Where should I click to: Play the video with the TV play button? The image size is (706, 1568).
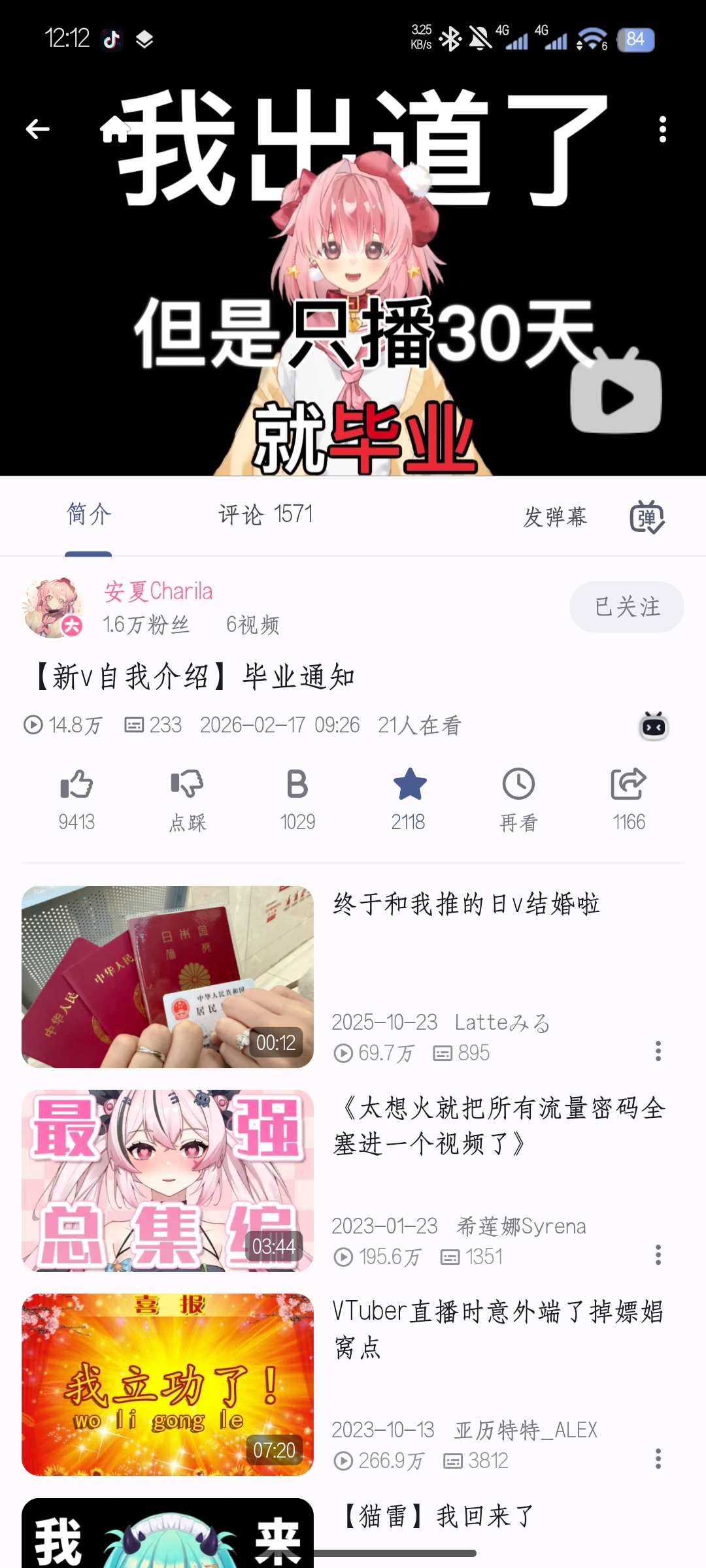(x=616, y=391)
